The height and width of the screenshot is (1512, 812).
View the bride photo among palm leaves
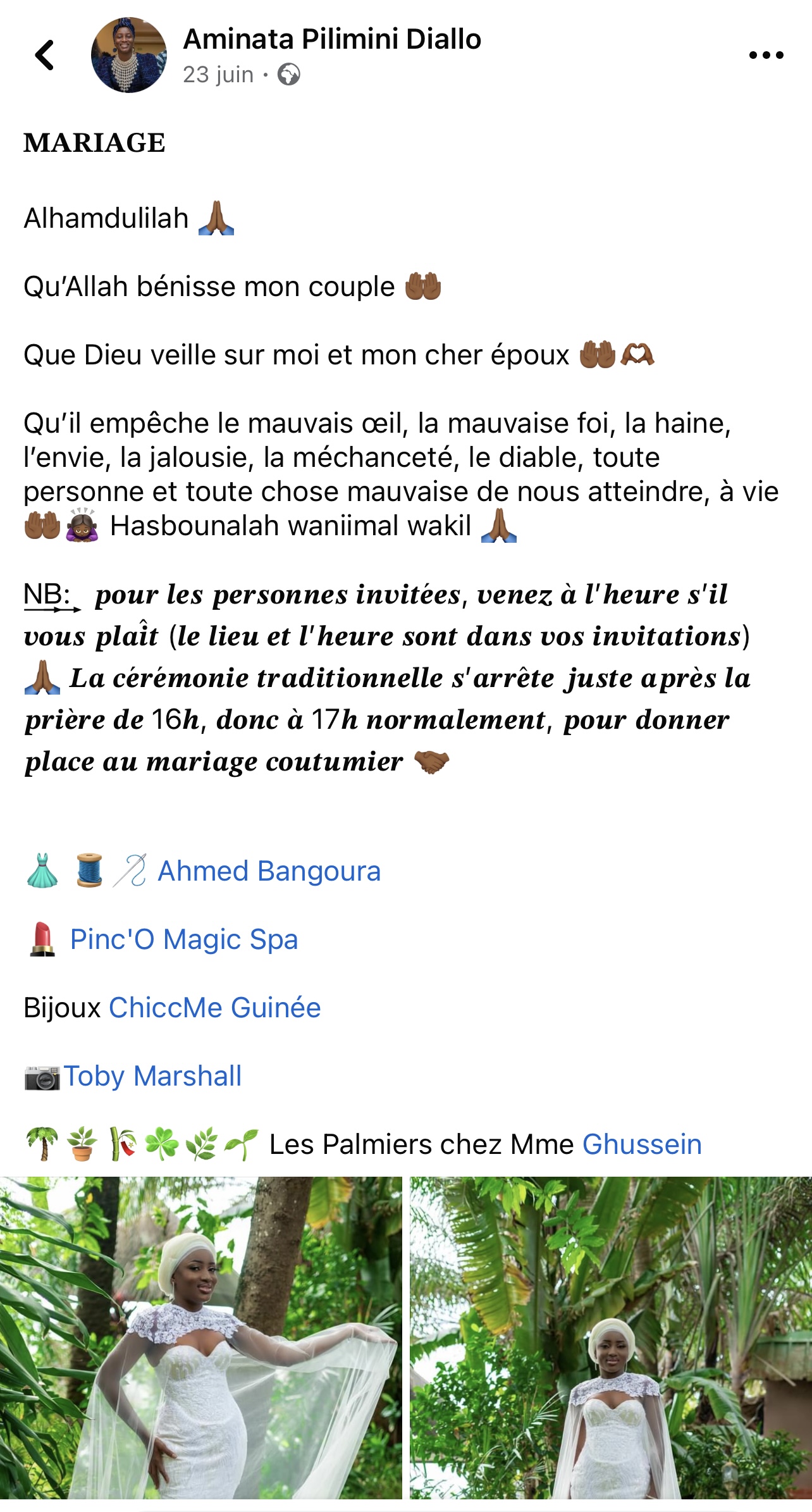(x=610, y=1337)
